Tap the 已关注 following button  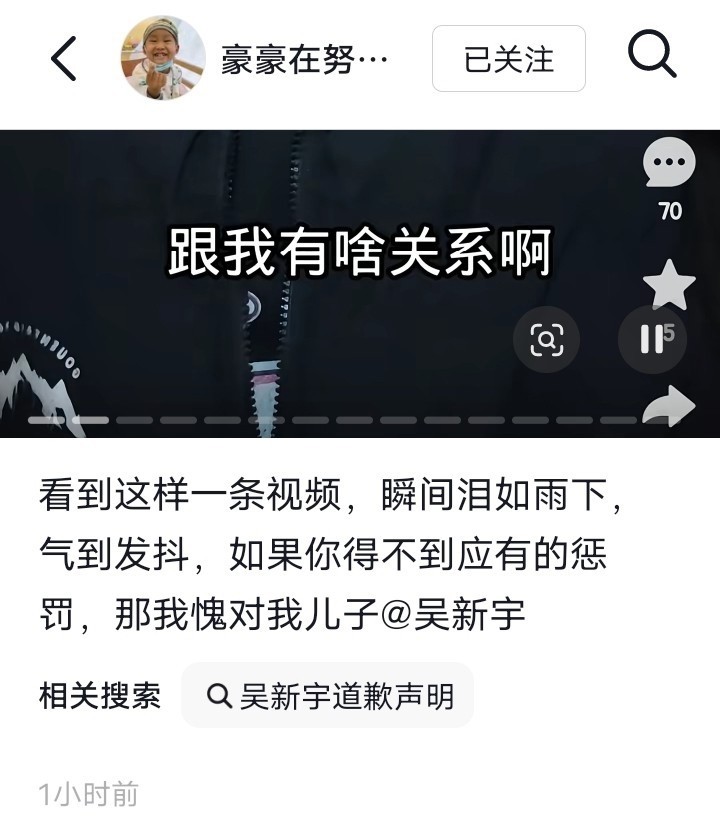coord(508,59)
